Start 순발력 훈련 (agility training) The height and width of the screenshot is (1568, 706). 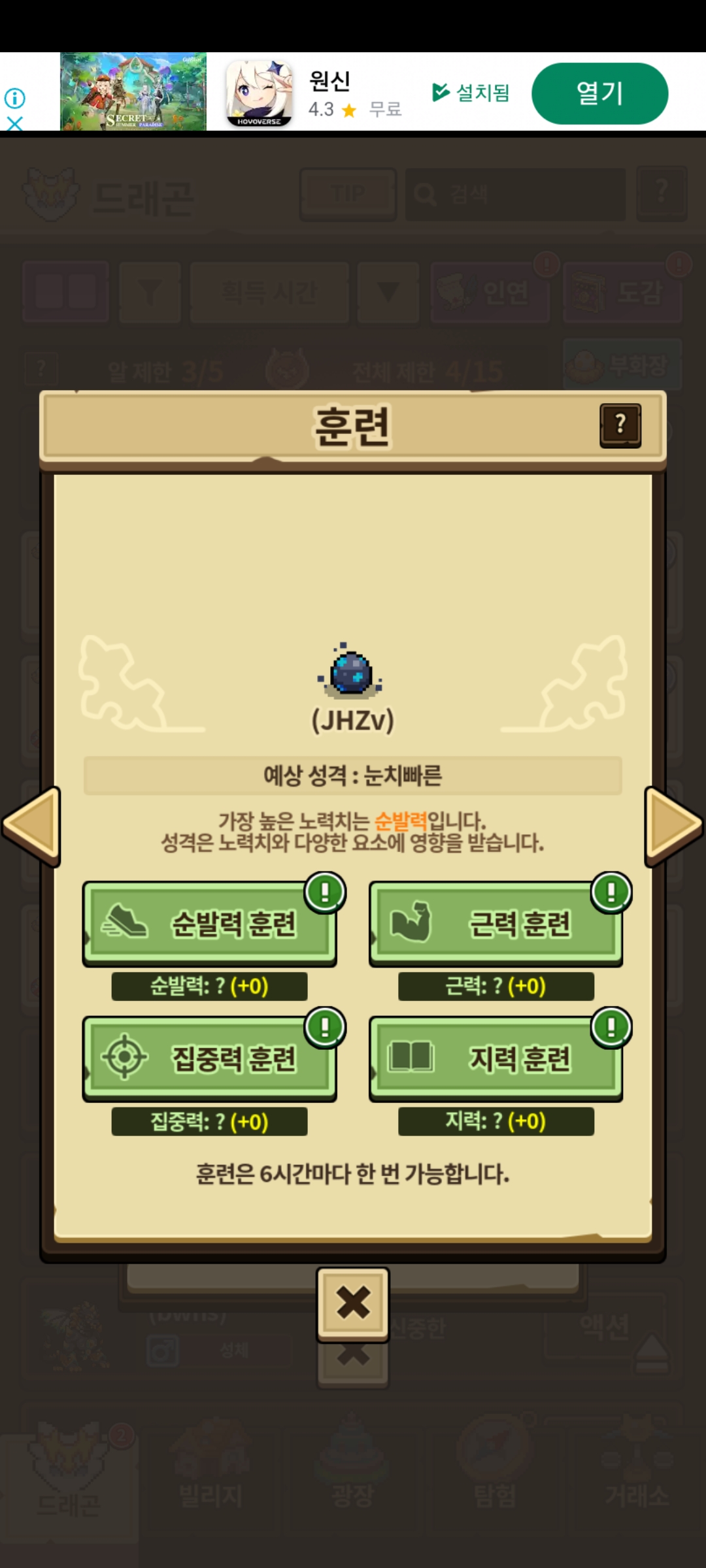[209, 923]
